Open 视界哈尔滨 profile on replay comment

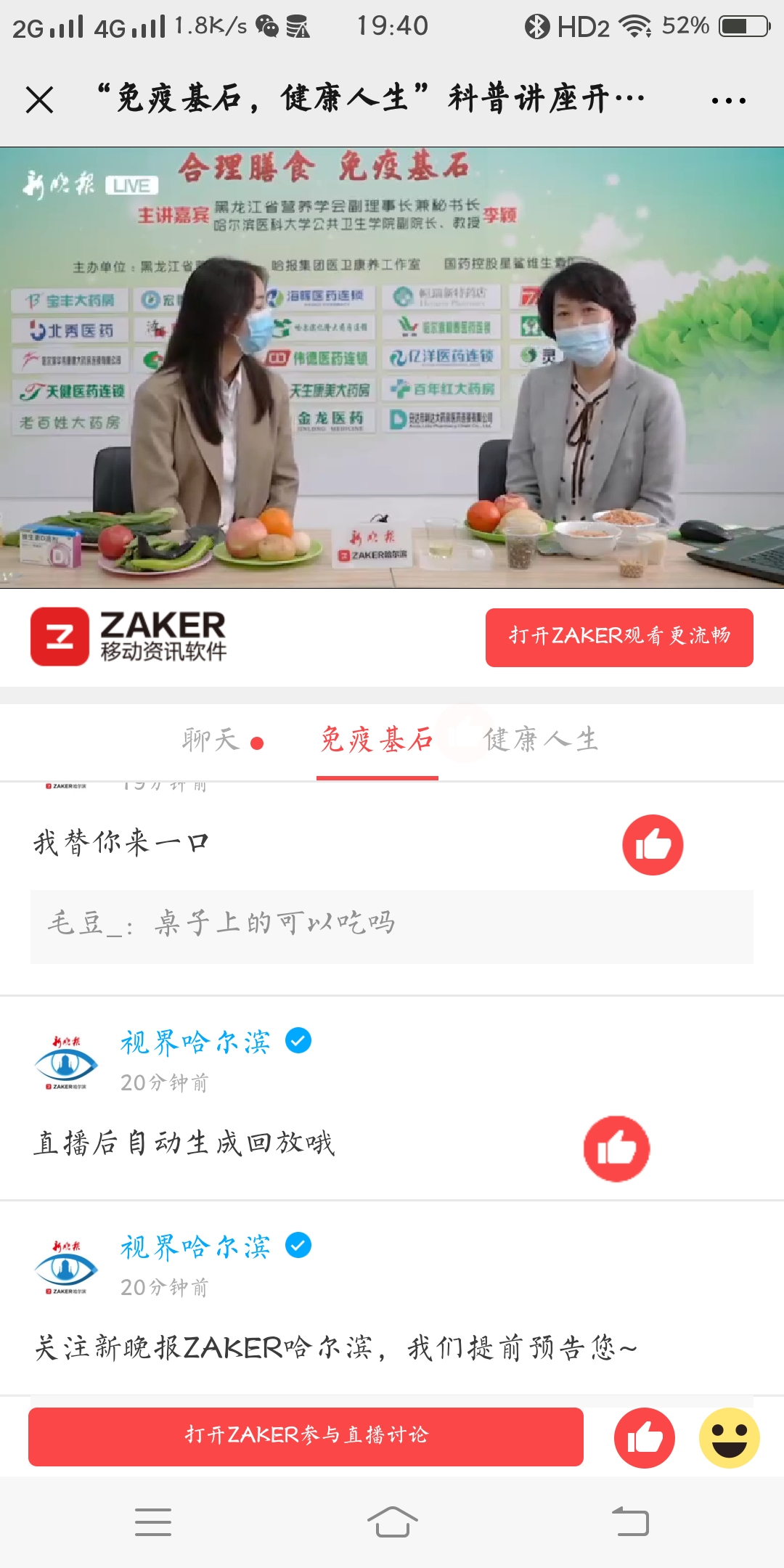[x=195, y=1042]
